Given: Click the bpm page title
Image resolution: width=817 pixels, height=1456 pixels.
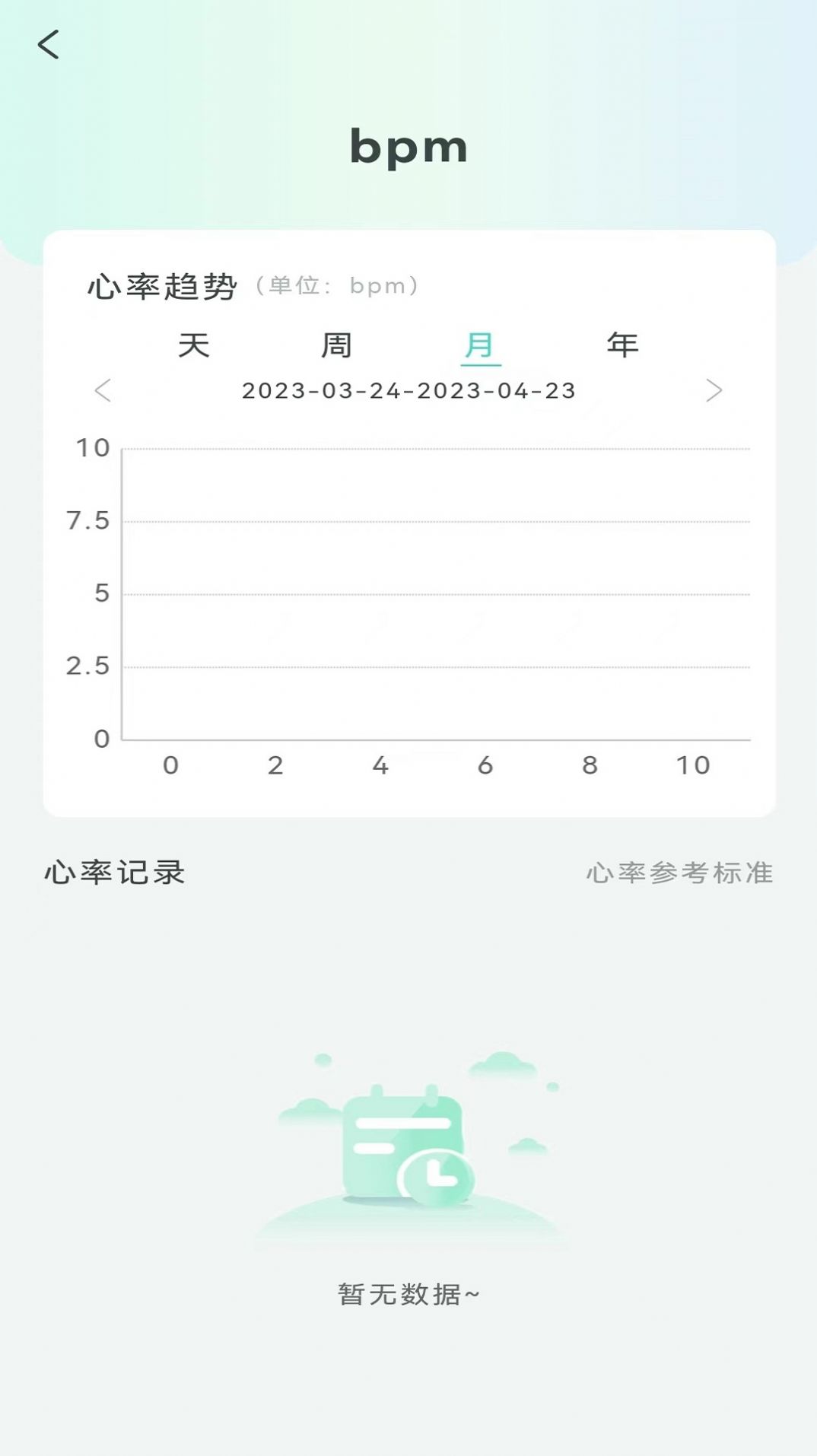Looking at the screenshot, I should tap(408, 146).
